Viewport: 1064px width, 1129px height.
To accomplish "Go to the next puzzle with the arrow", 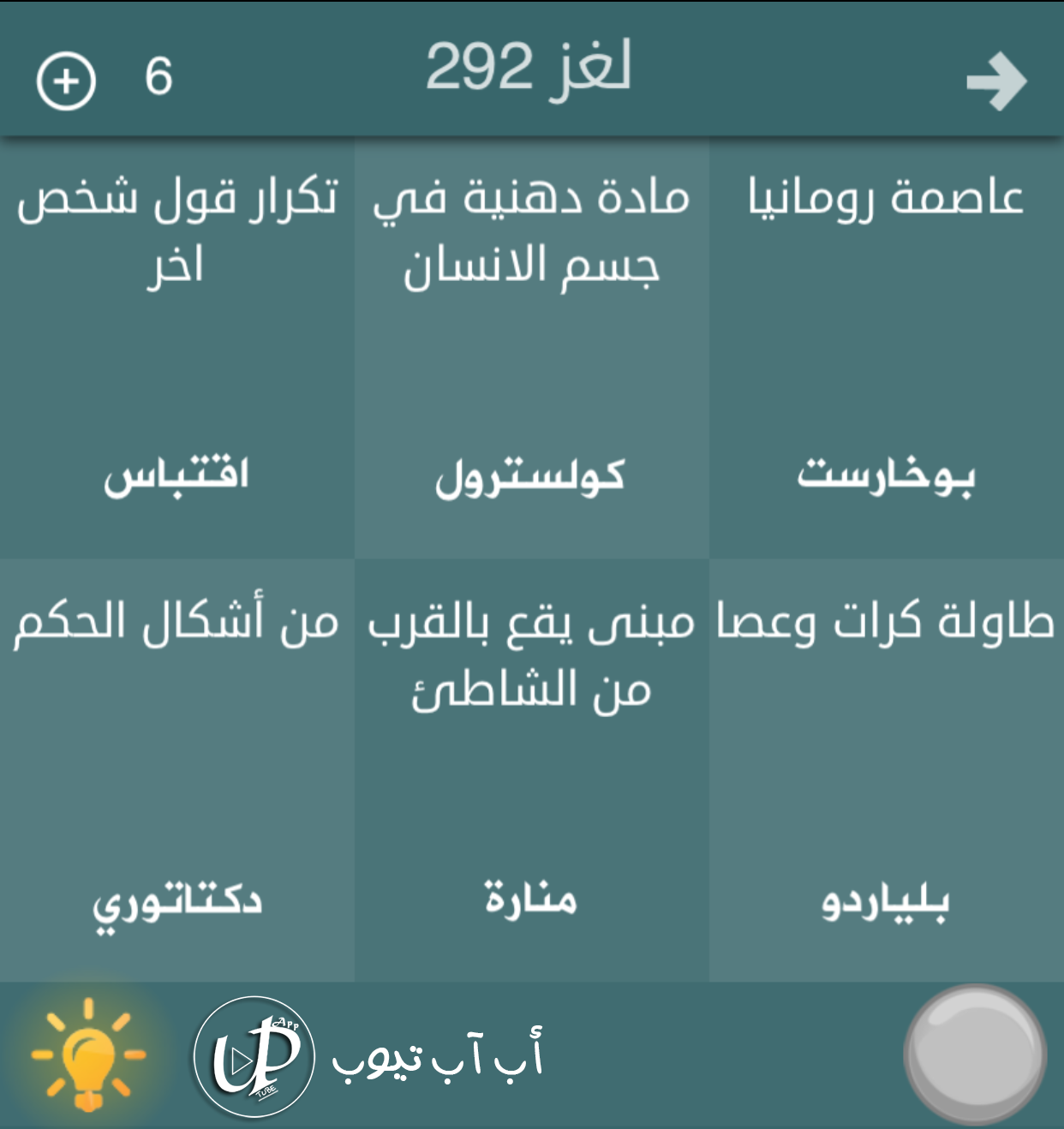I will click(x=996, y=82).
